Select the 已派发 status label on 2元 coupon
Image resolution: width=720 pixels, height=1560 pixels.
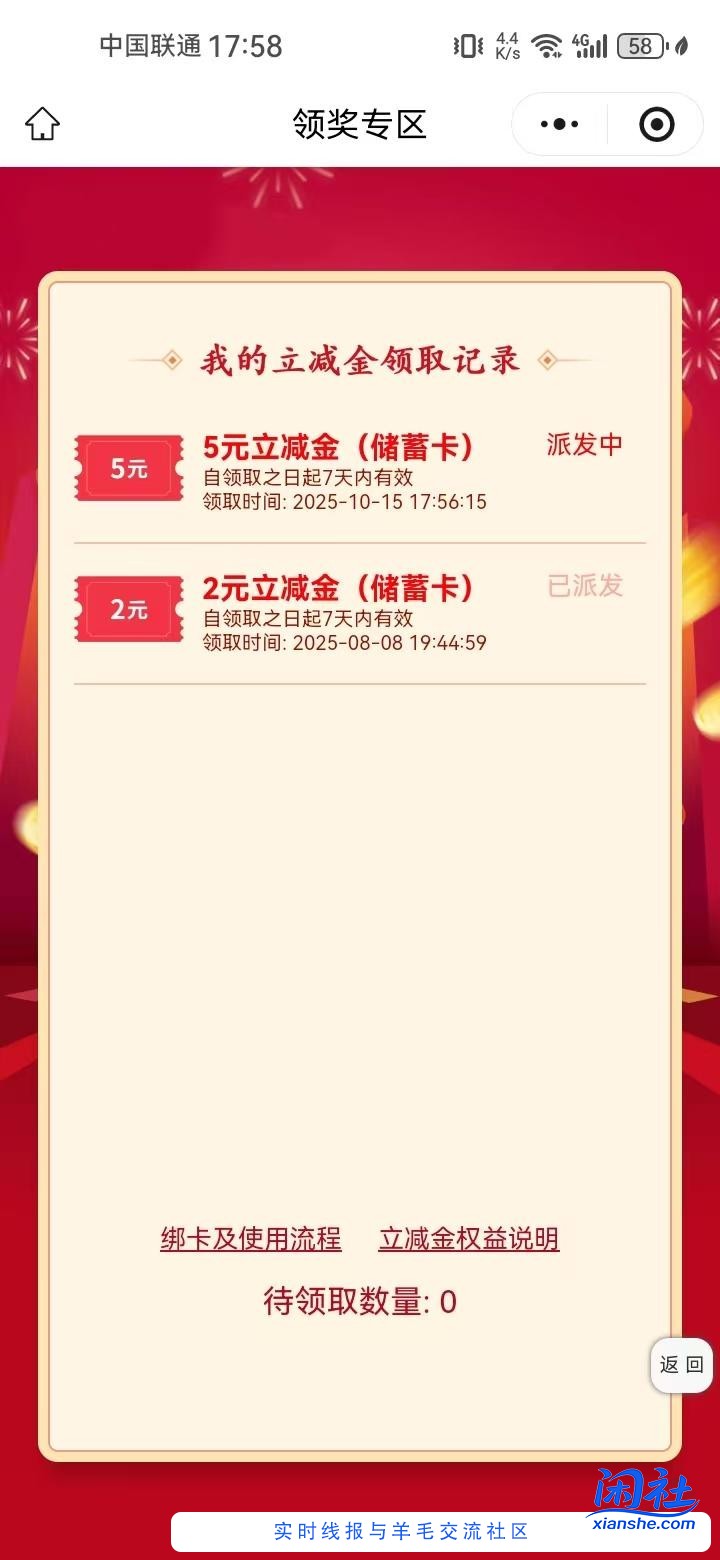point(584,586)
